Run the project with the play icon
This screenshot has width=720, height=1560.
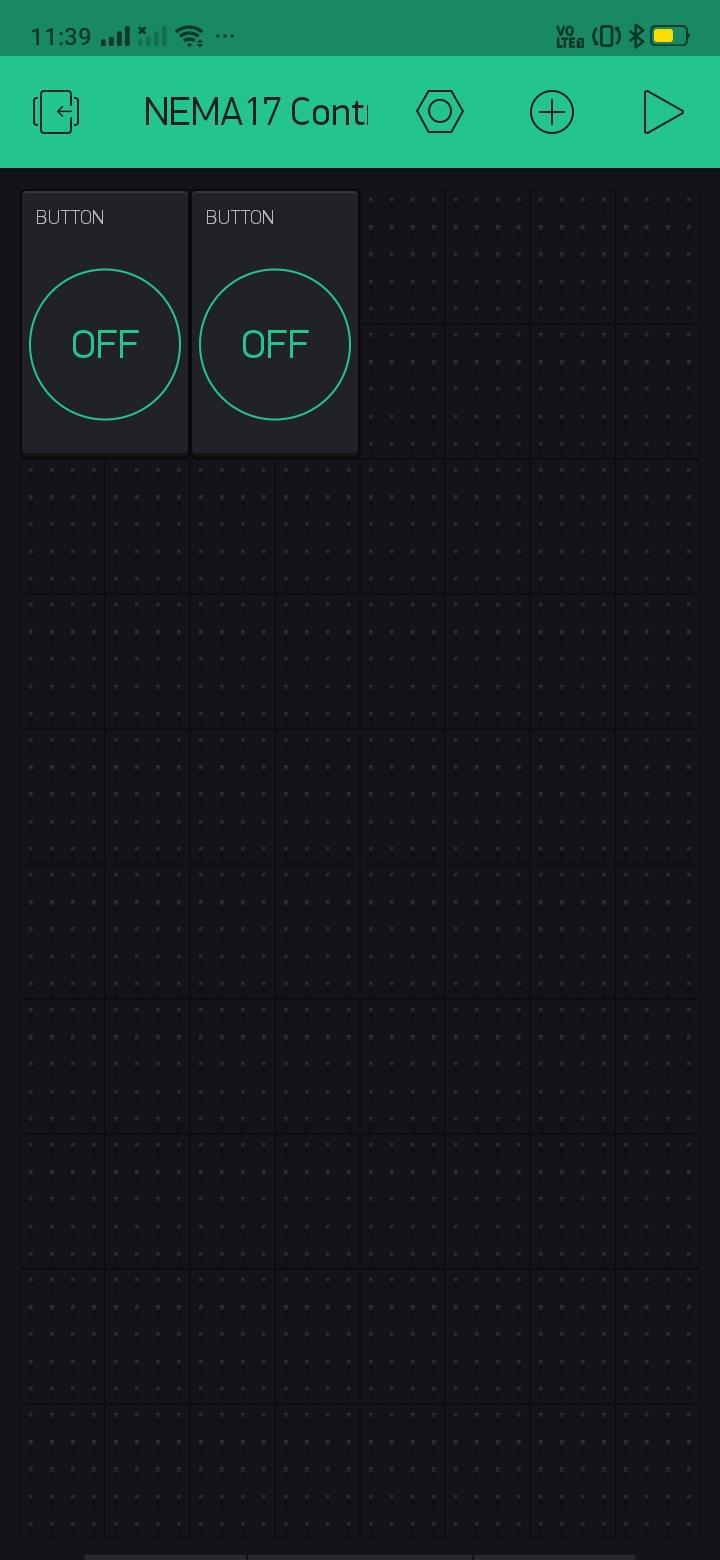click(662, 111)
